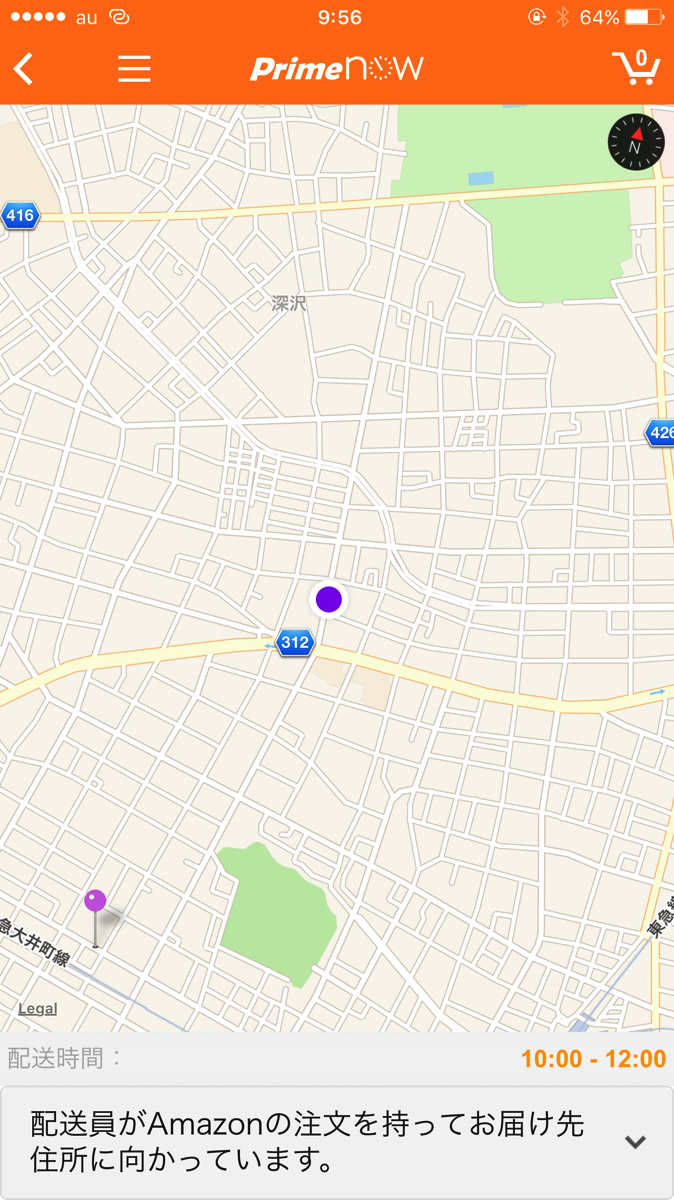
Task: Select the delivery destination pin
Action: click(x=95, y=904)
